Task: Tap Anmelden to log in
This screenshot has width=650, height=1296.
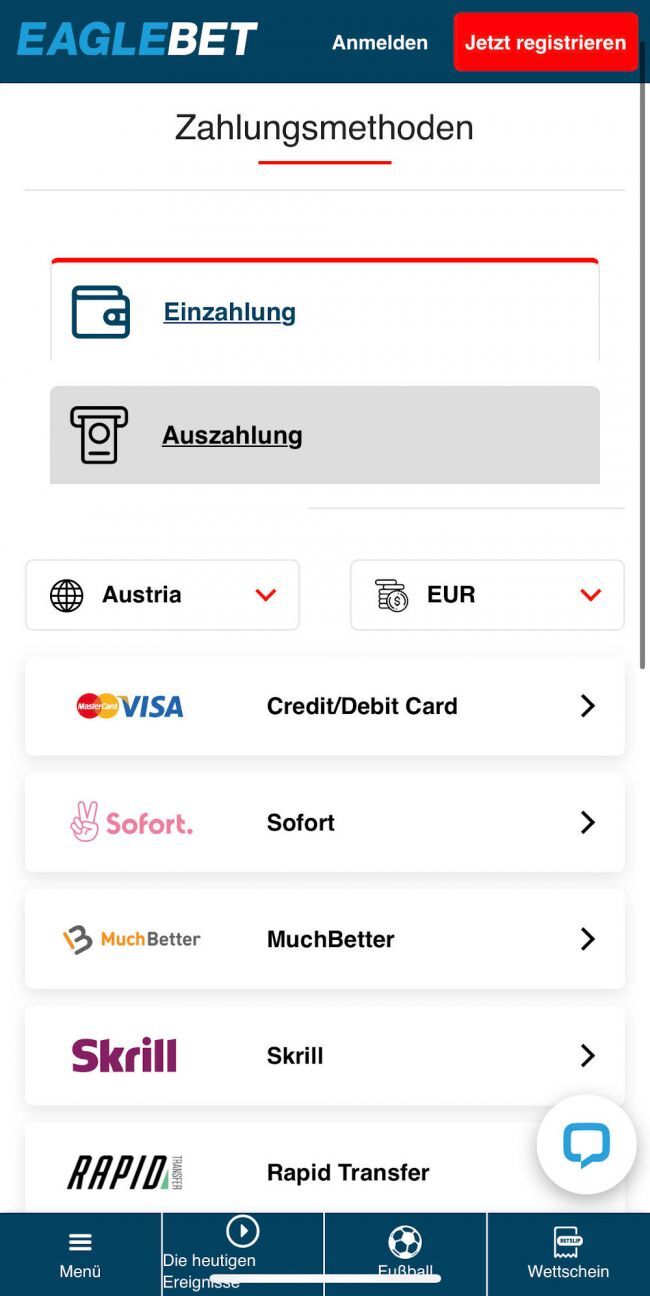Action: click(x=380, y=43)
